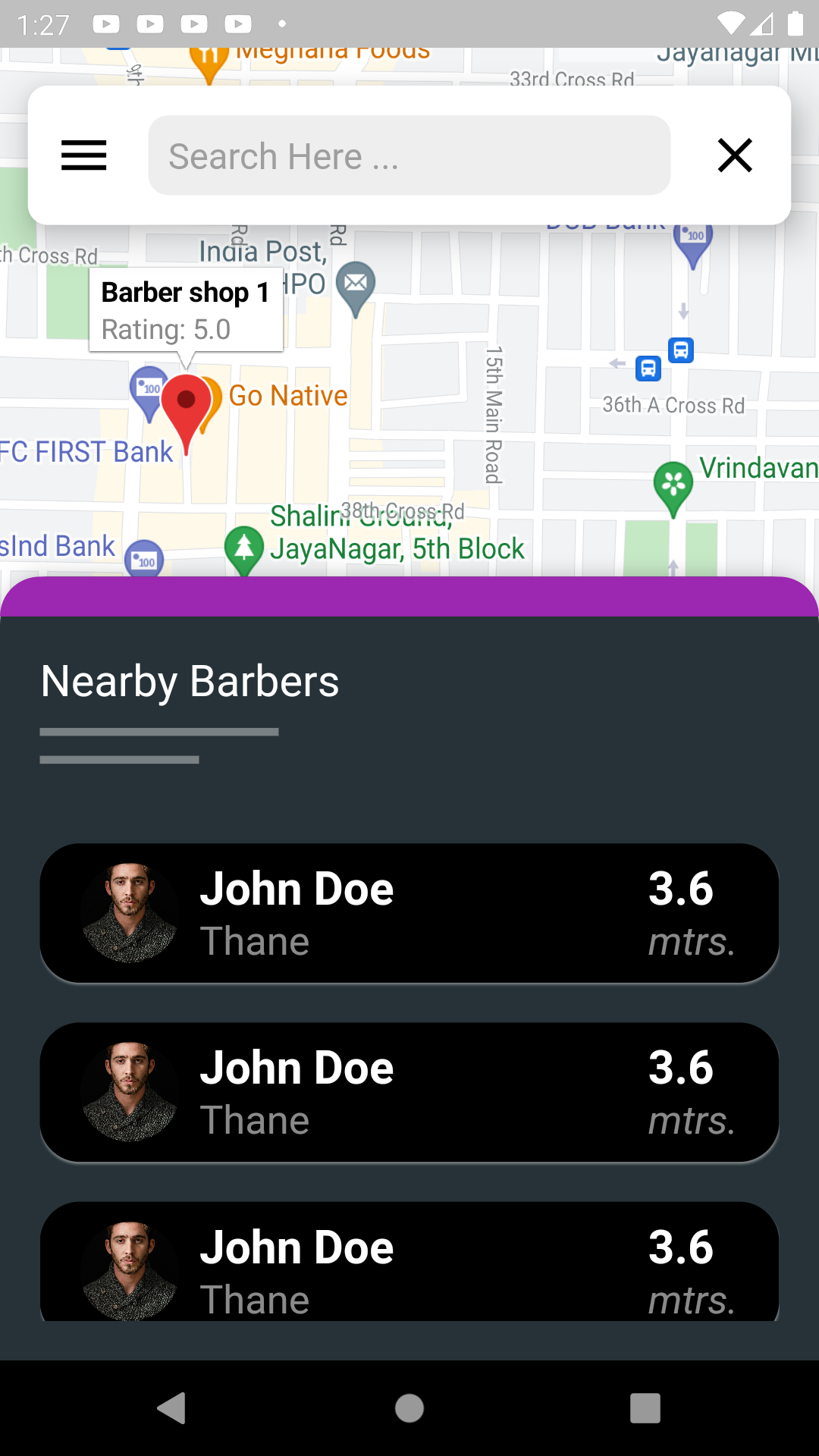819x1456 pixels.
Task: Open the hamburger drawer menu
Action: point(83,155)
